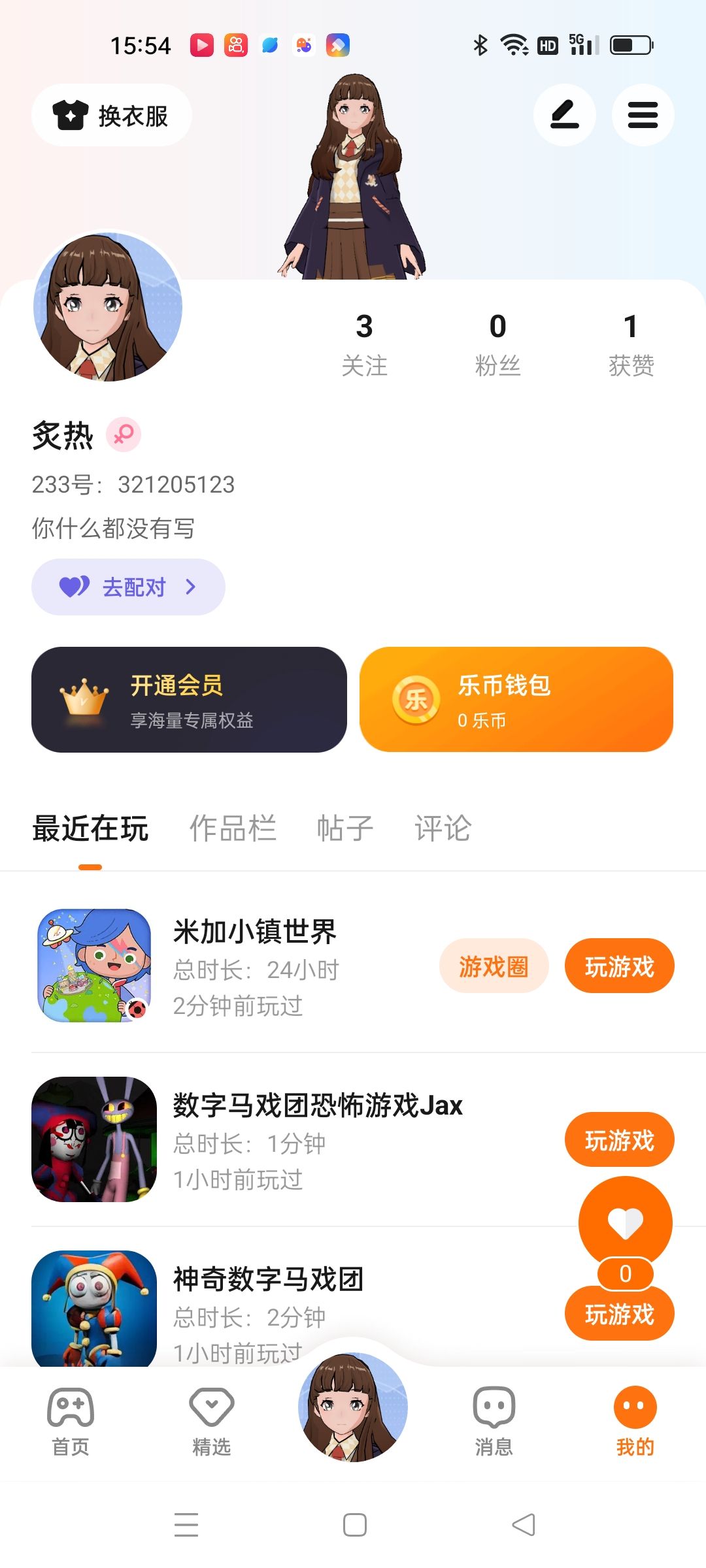Open the edit profile pencil icon
Screen dimensions: 706x1568
pos(564,115)
